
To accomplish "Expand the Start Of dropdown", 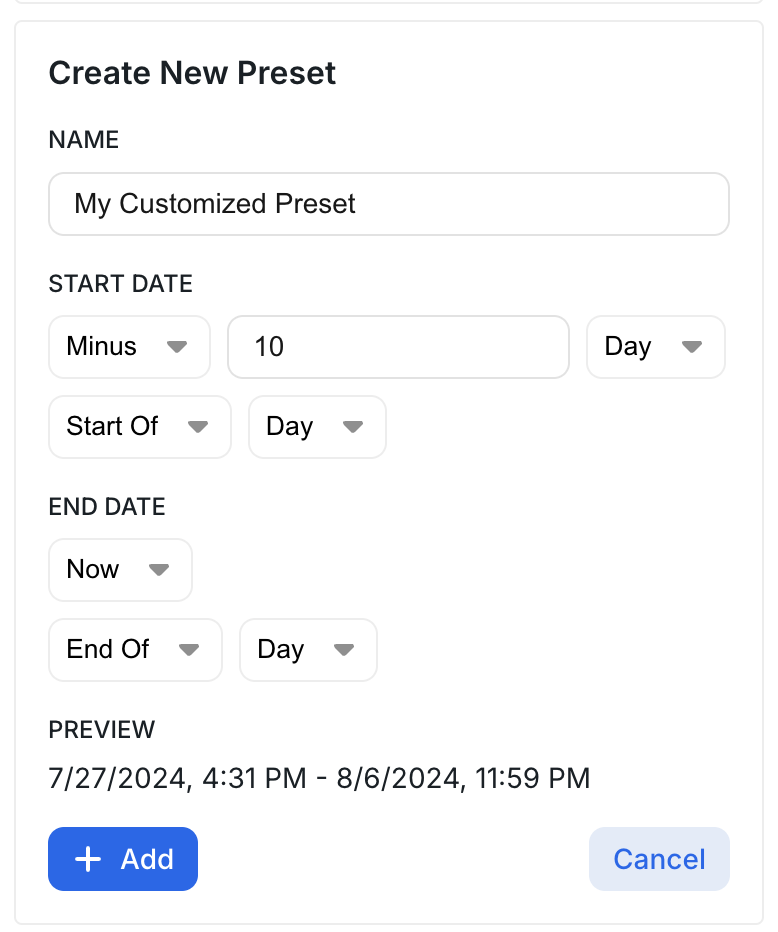I will (139, 427).
